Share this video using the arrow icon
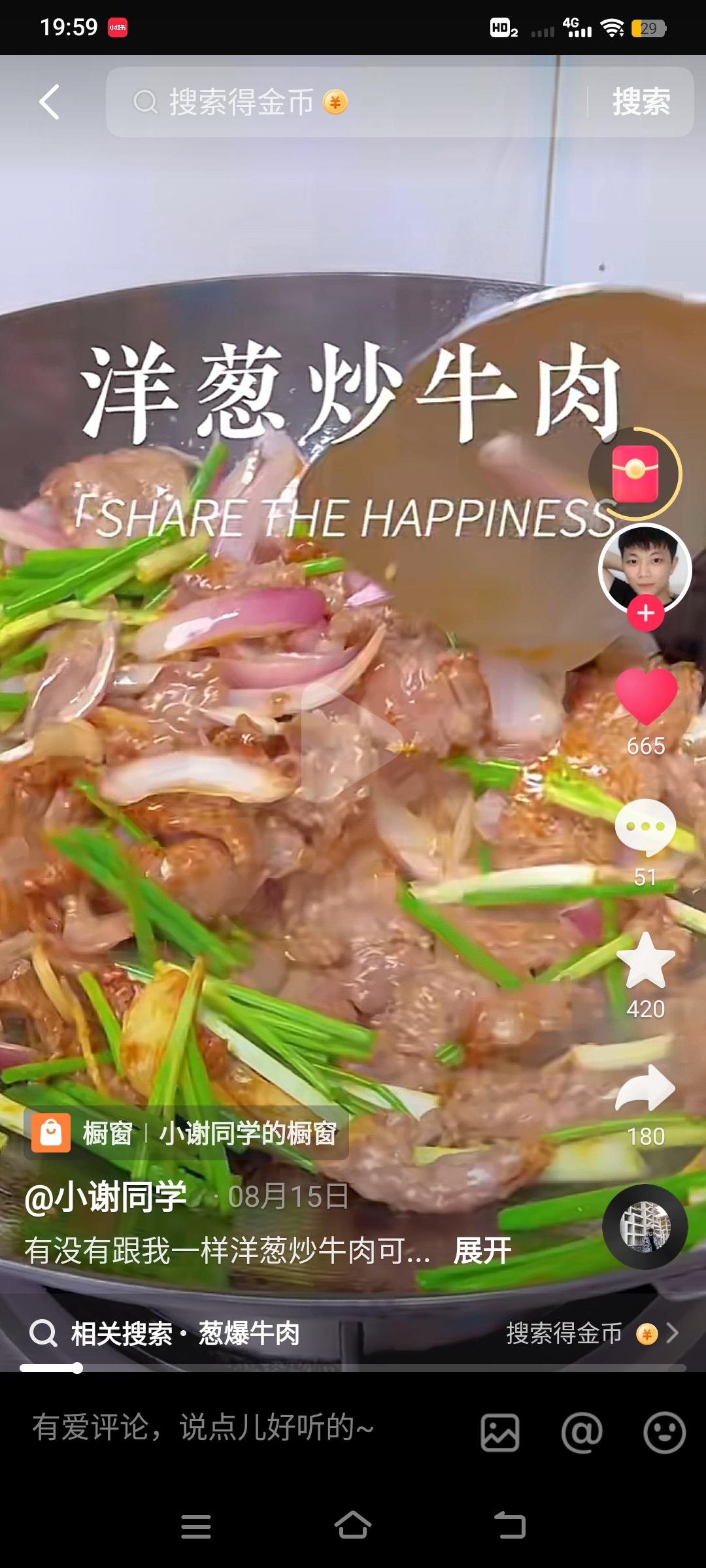This screenshot has width=706, height=1568. (645, 1088)
